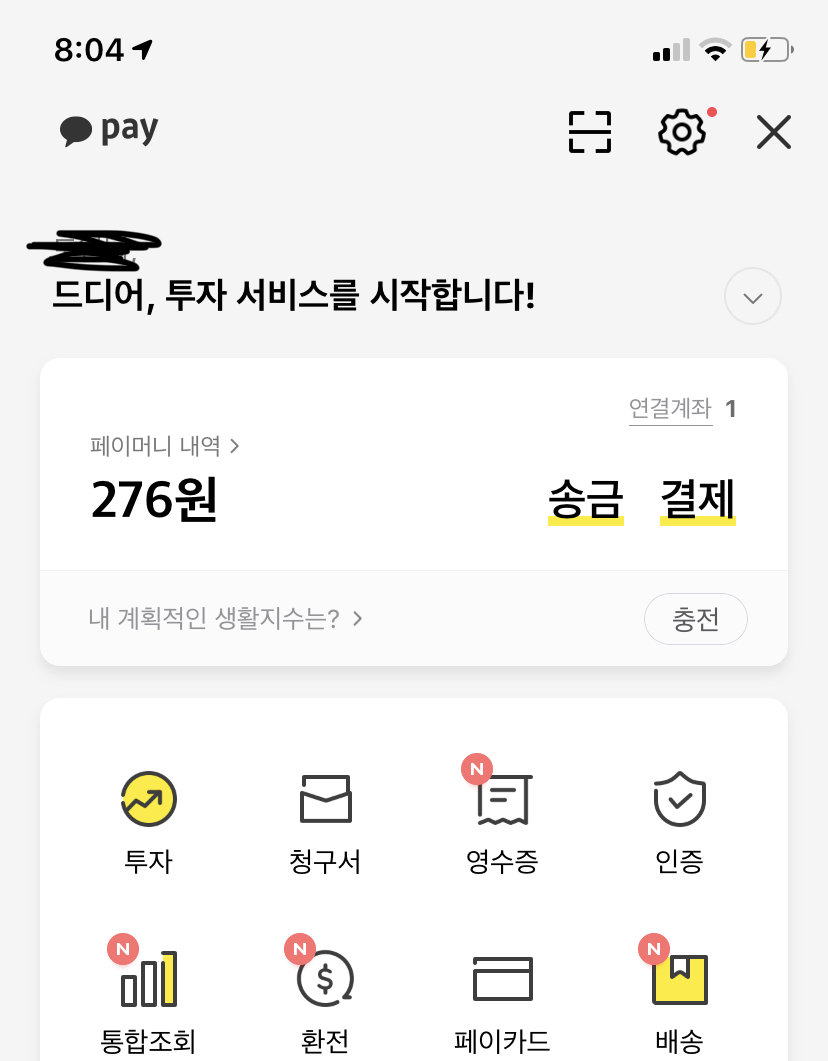Open 페이카드 pay card
This screenshot has height=1061, width=828.
click(502, 1000)
